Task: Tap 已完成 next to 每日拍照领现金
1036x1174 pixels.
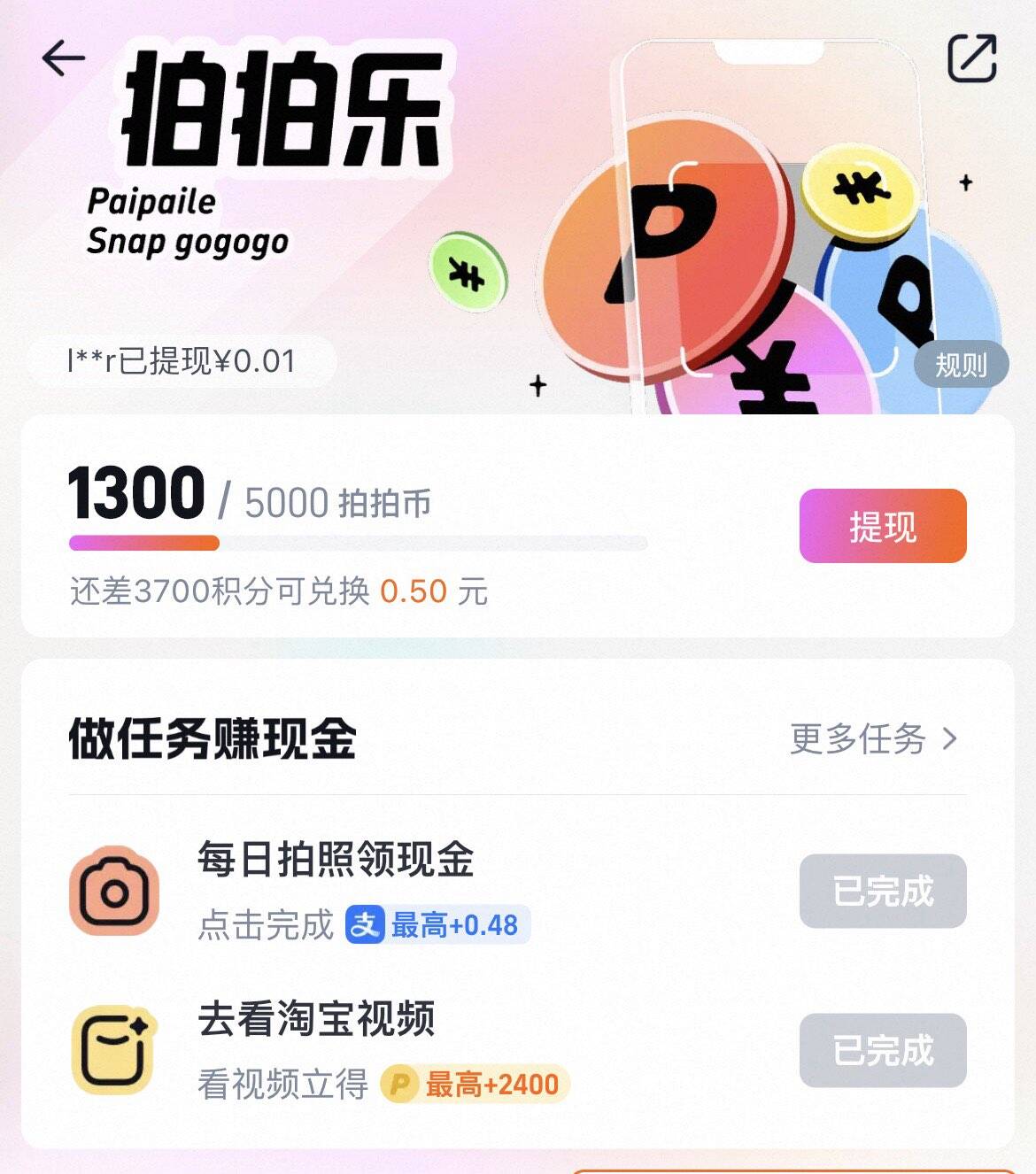Action: 882,891
